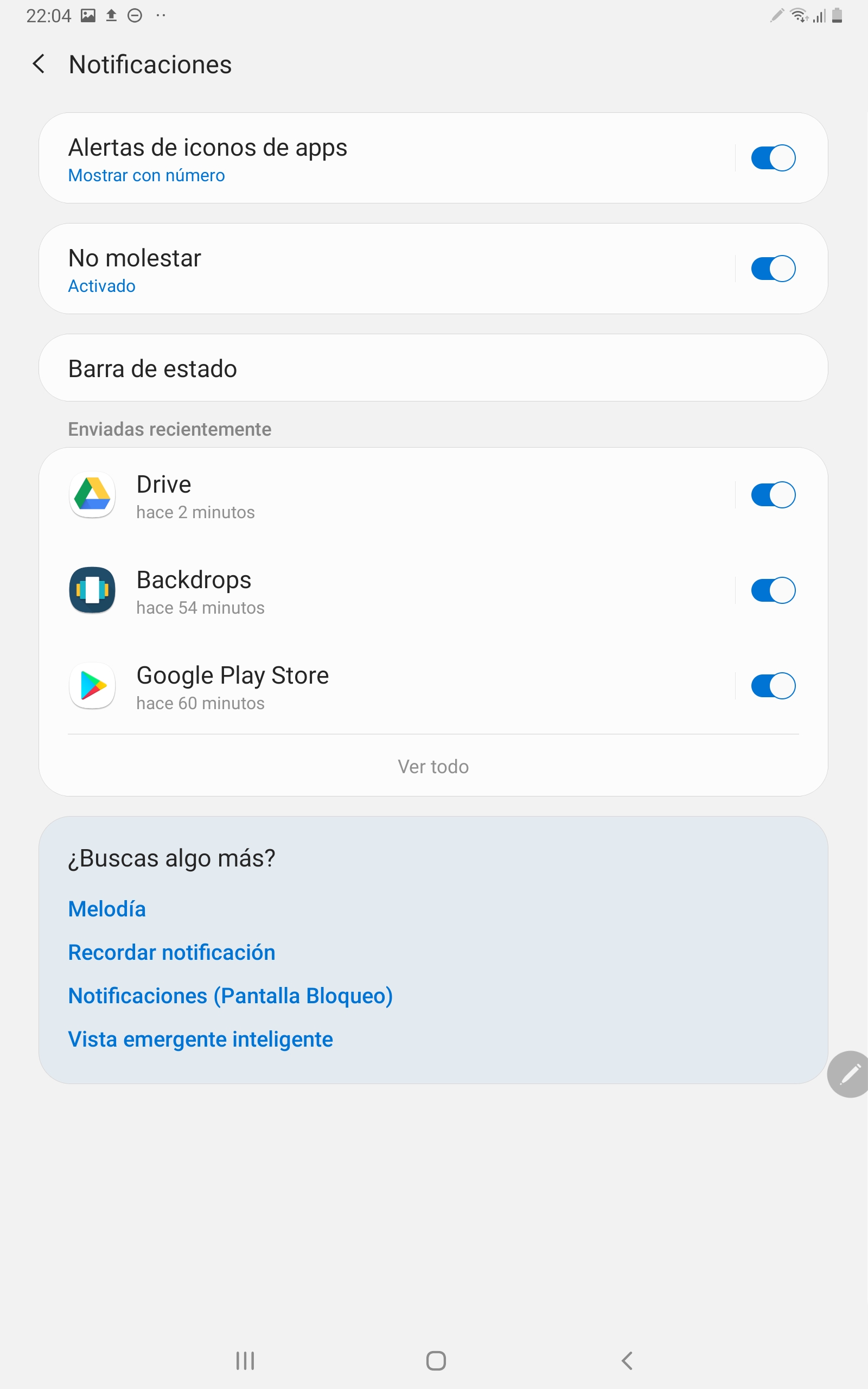Image resolution: width=868 pixels, height=1389 pixels.
Task: Turn off Drive notifications
Action: tap(773, 495)
